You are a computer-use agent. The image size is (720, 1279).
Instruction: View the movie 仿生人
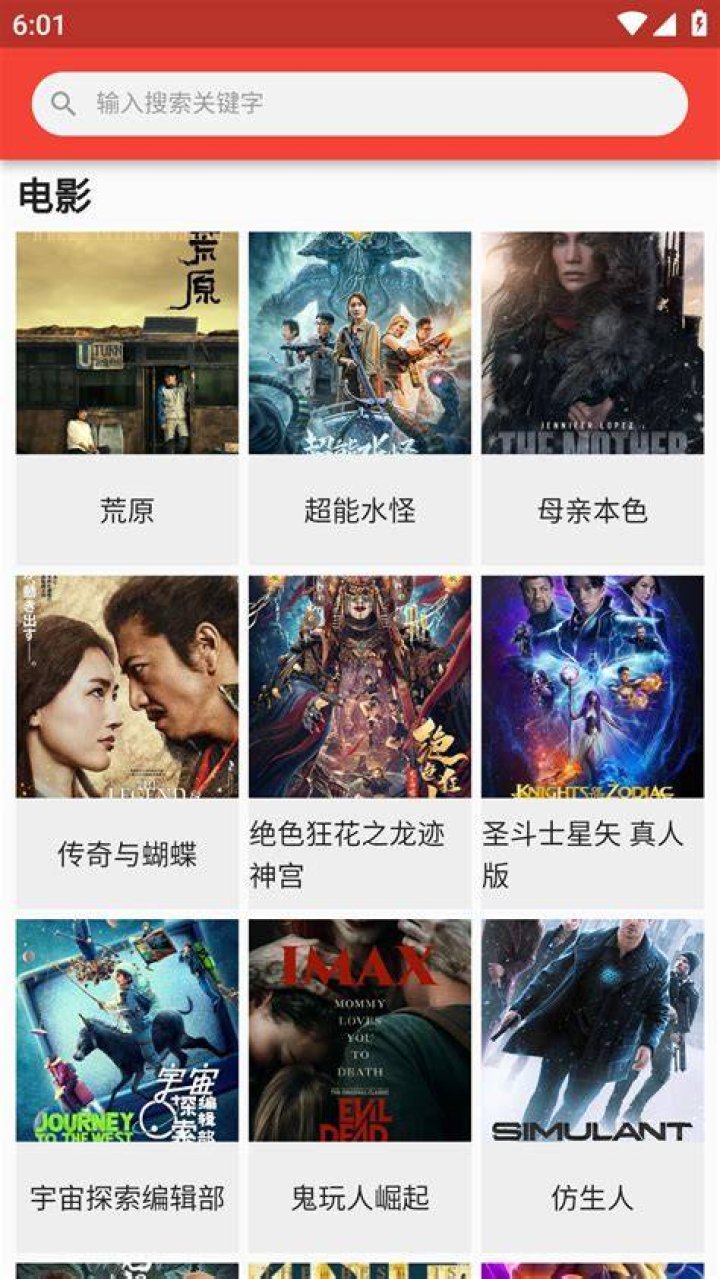(x=592, y=1086)
